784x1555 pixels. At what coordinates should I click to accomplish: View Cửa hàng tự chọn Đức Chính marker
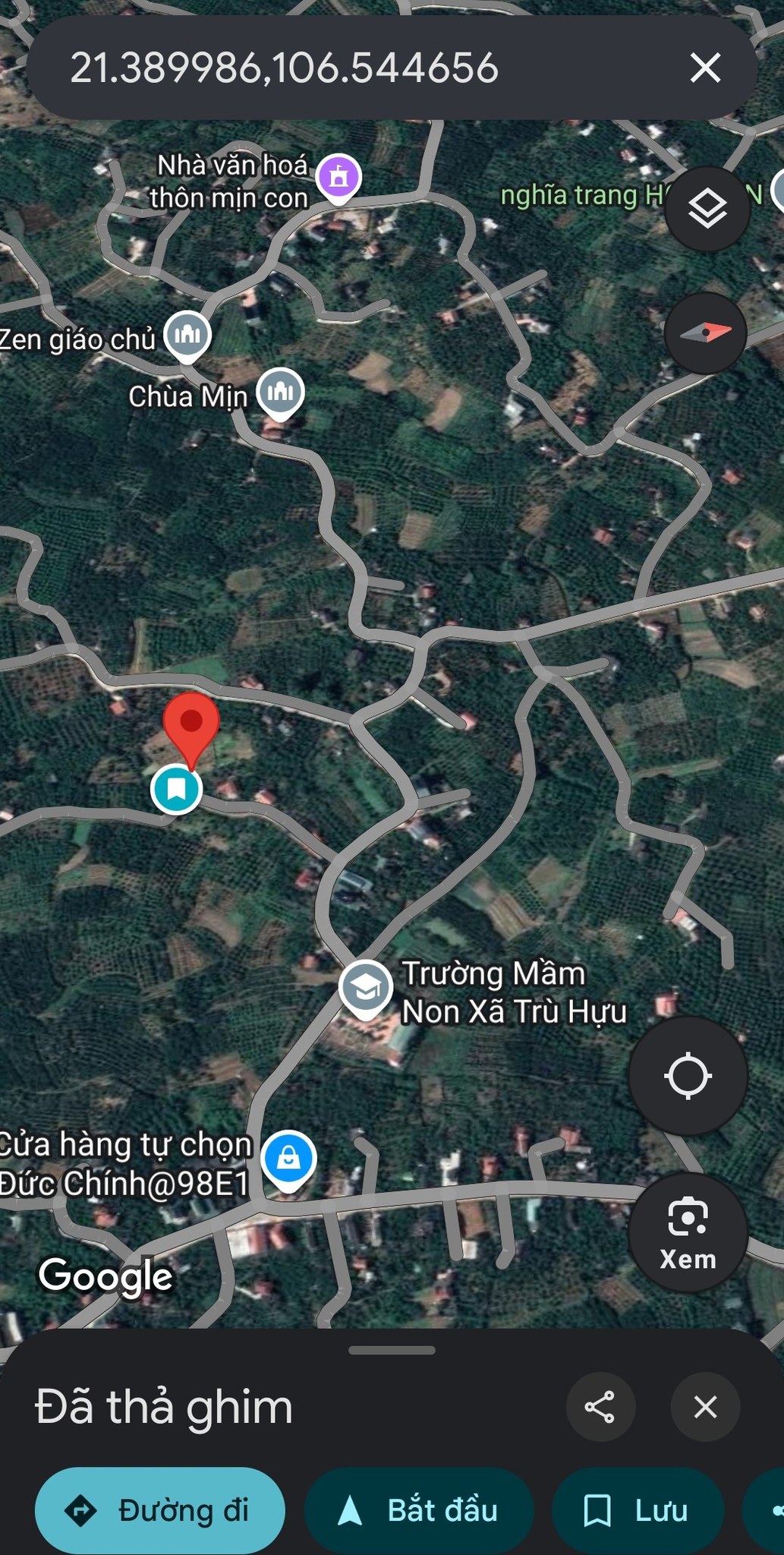coord(288,1159)
